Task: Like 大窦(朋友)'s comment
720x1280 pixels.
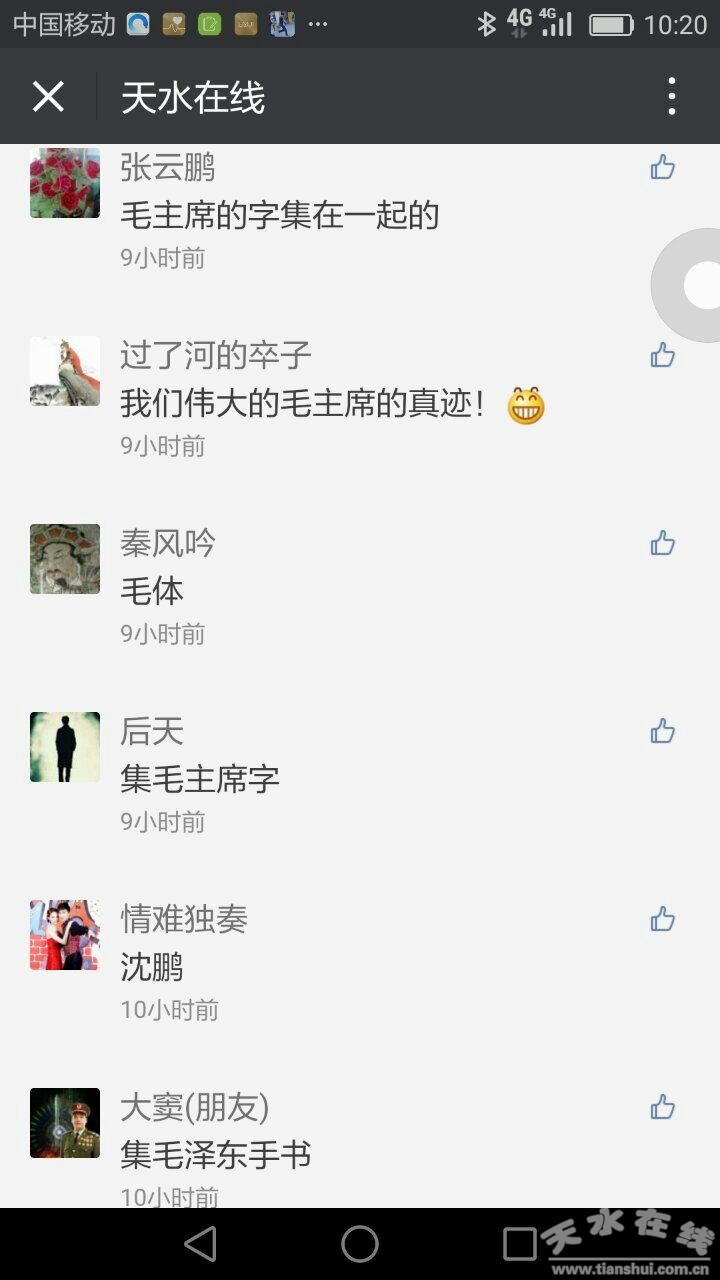Action: (662, 1107)
